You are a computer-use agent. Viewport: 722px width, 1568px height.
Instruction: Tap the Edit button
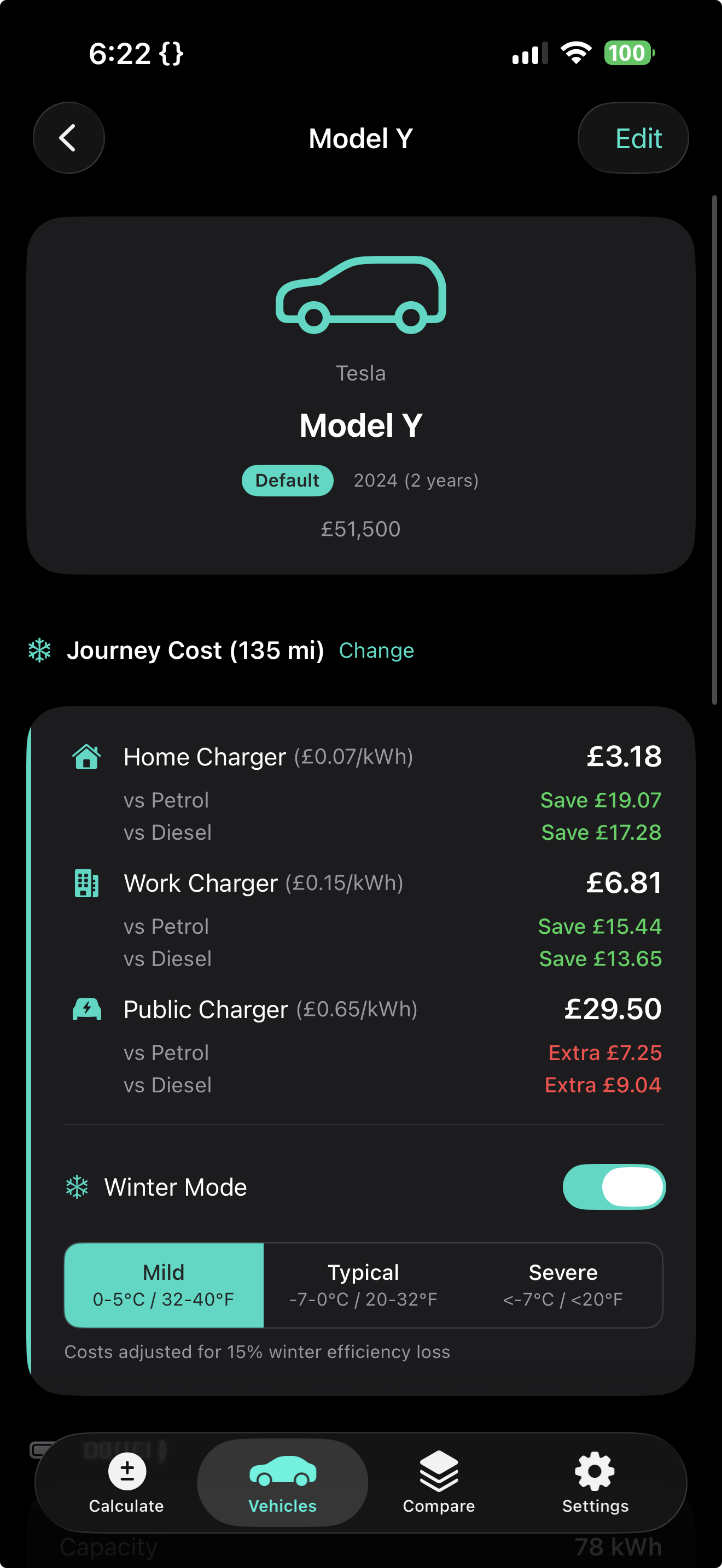pos(632,138)
